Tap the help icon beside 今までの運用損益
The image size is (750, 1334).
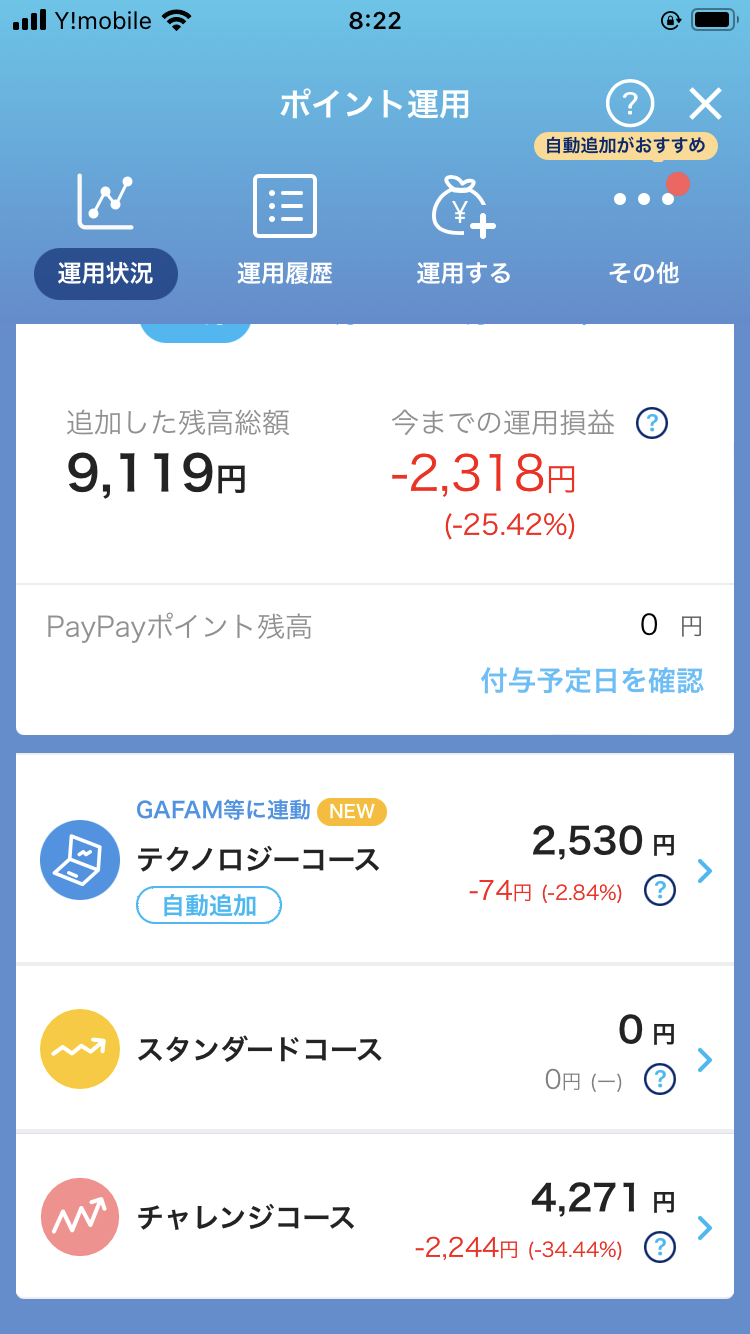(652, 423)
